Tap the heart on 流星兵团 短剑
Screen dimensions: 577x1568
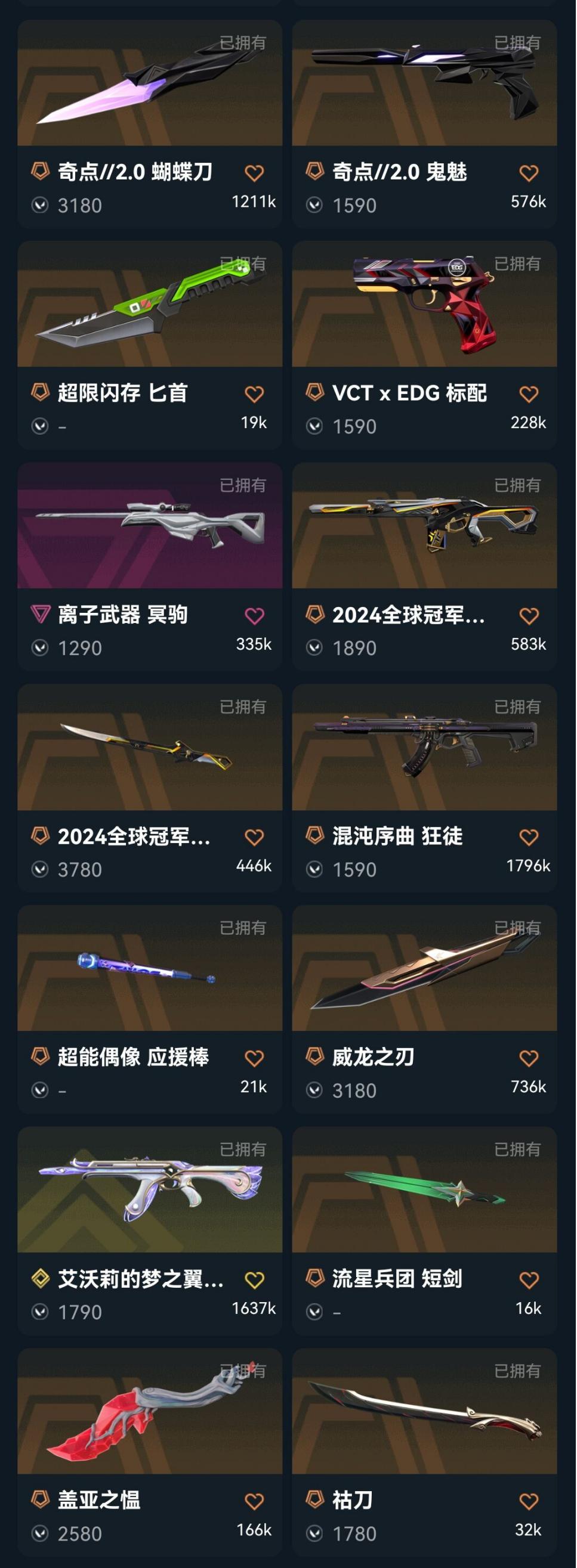[529, 1280]
